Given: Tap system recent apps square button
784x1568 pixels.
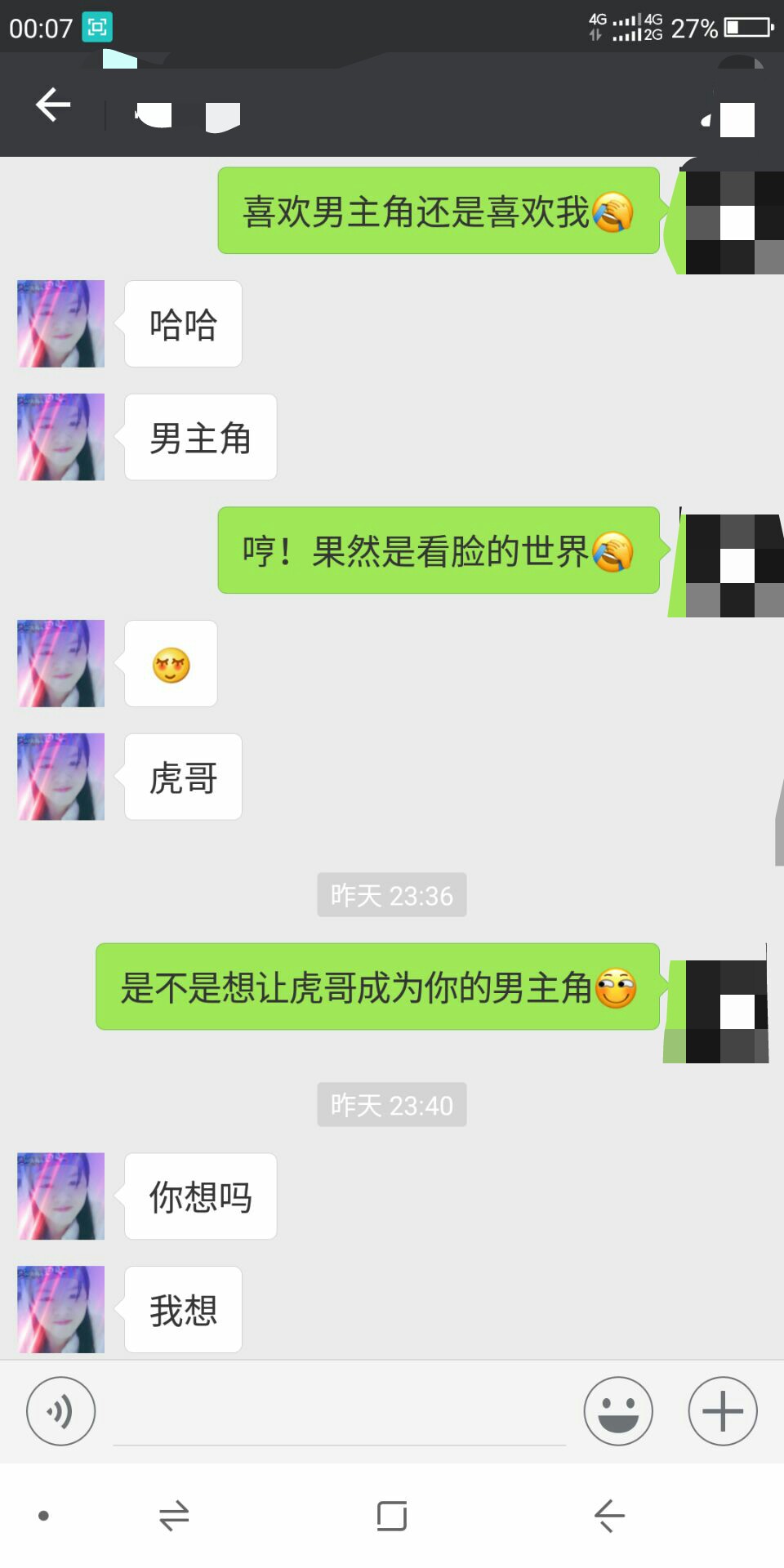Looking at the screenshot, I should 392,1516.
